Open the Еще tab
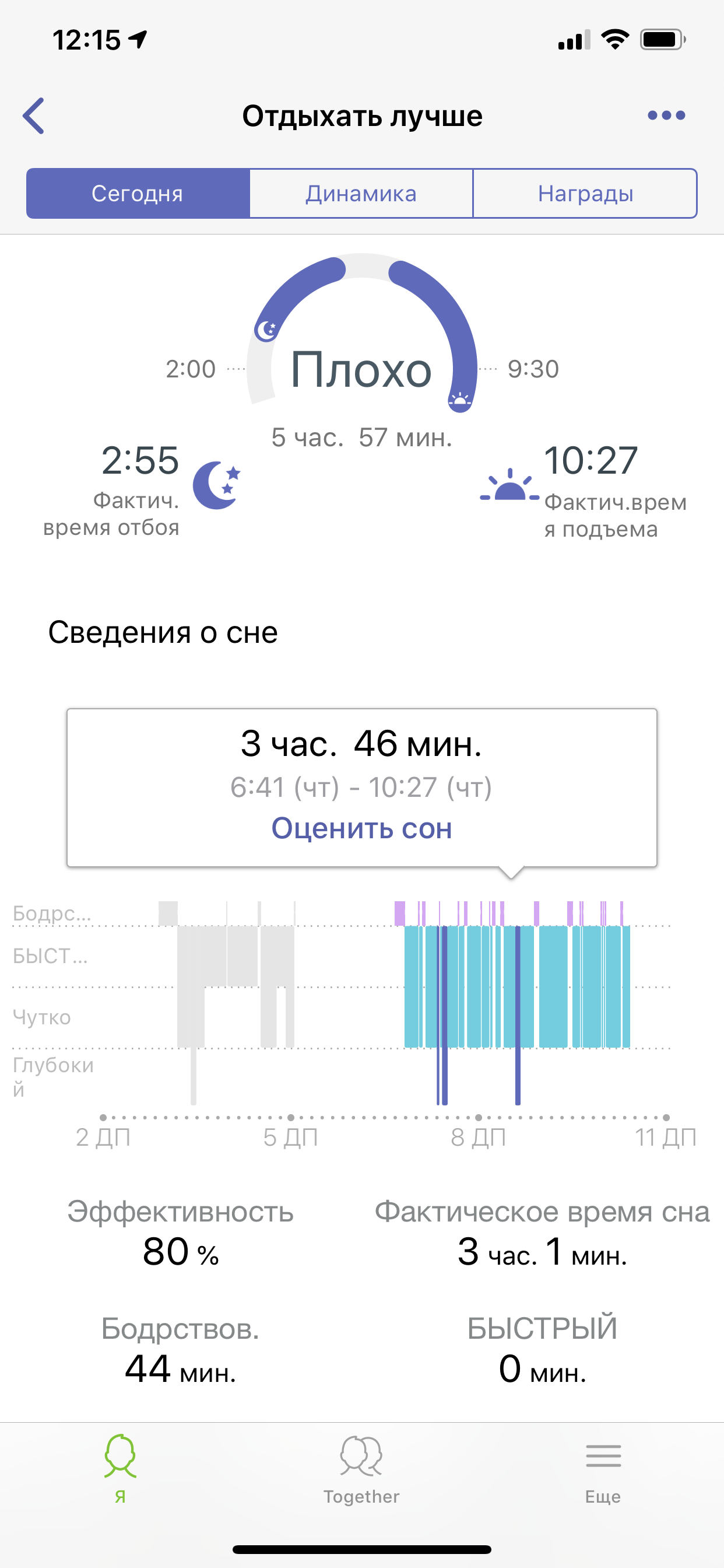 603,1468
